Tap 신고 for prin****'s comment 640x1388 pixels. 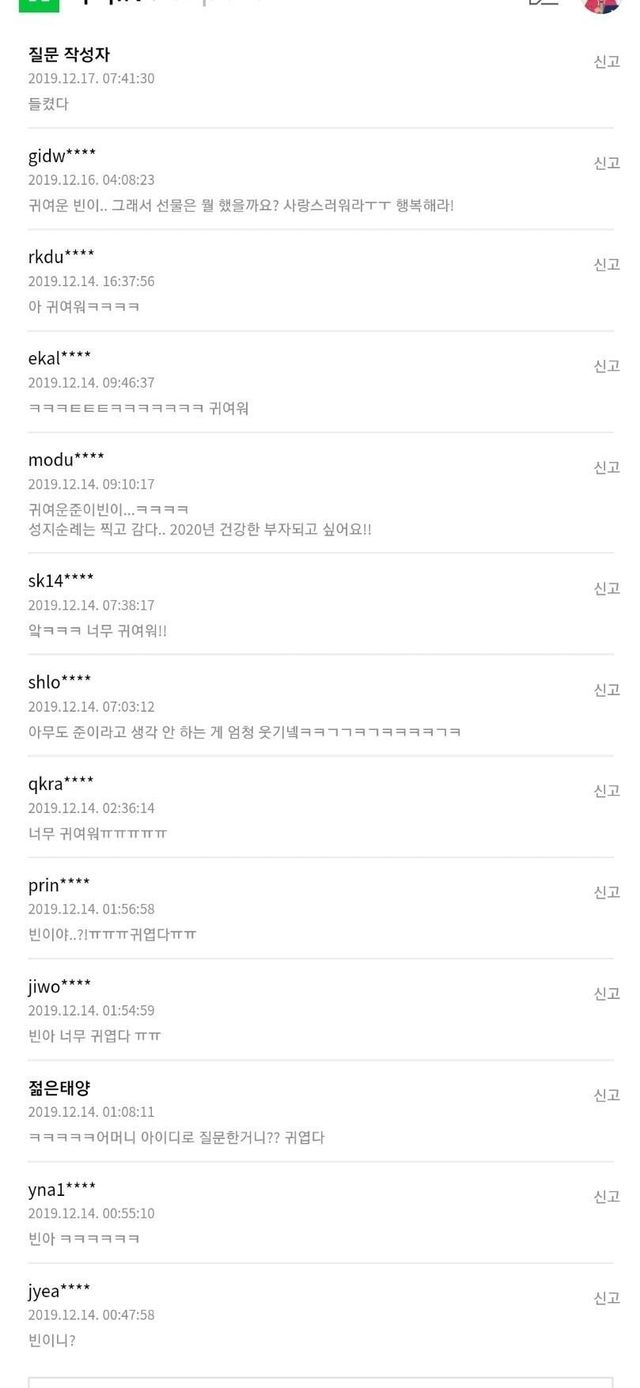606,892
